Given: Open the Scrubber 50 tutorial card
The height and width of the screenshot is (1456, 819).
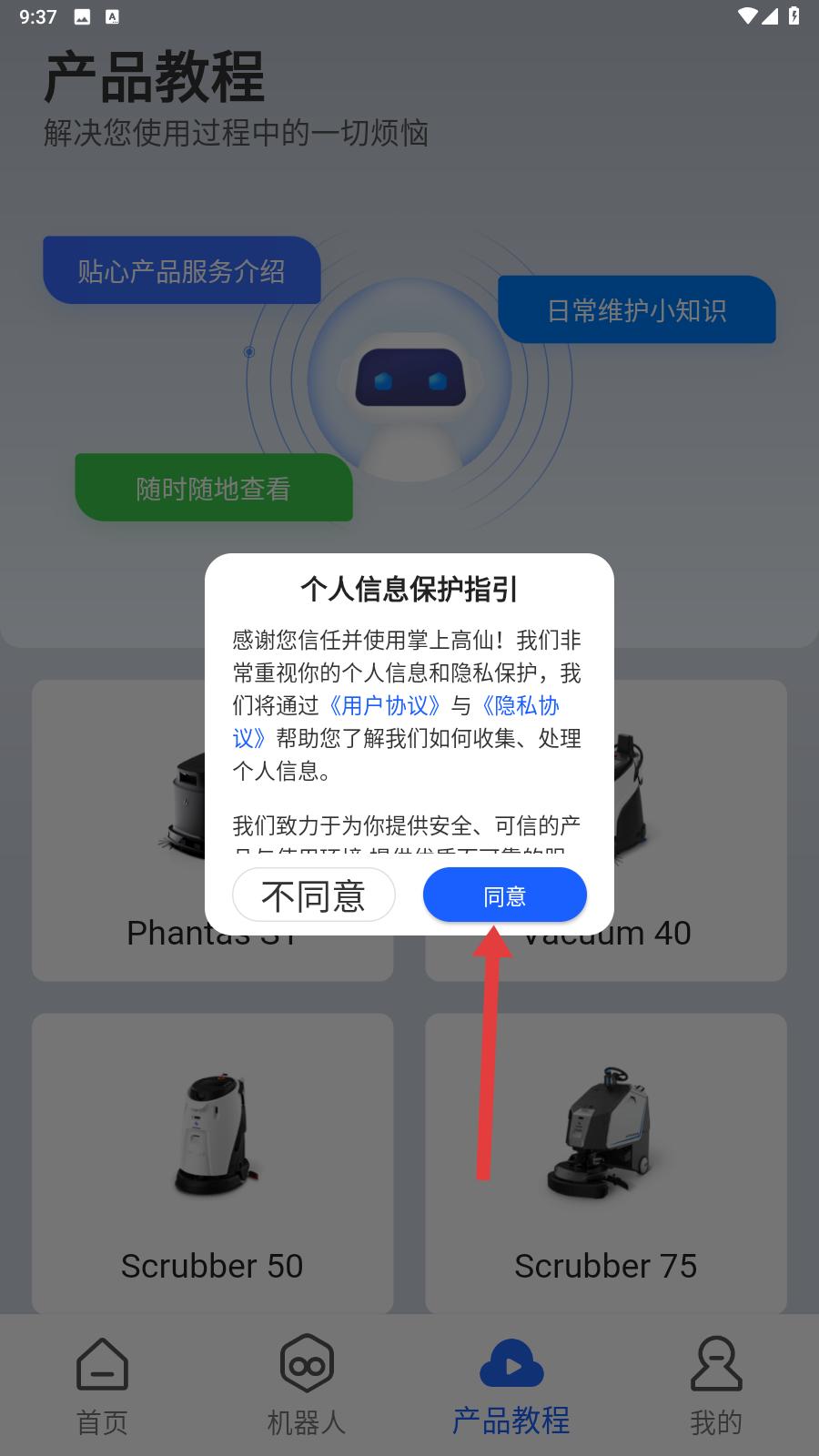Looking at the screenshot, I should 212,1163.
